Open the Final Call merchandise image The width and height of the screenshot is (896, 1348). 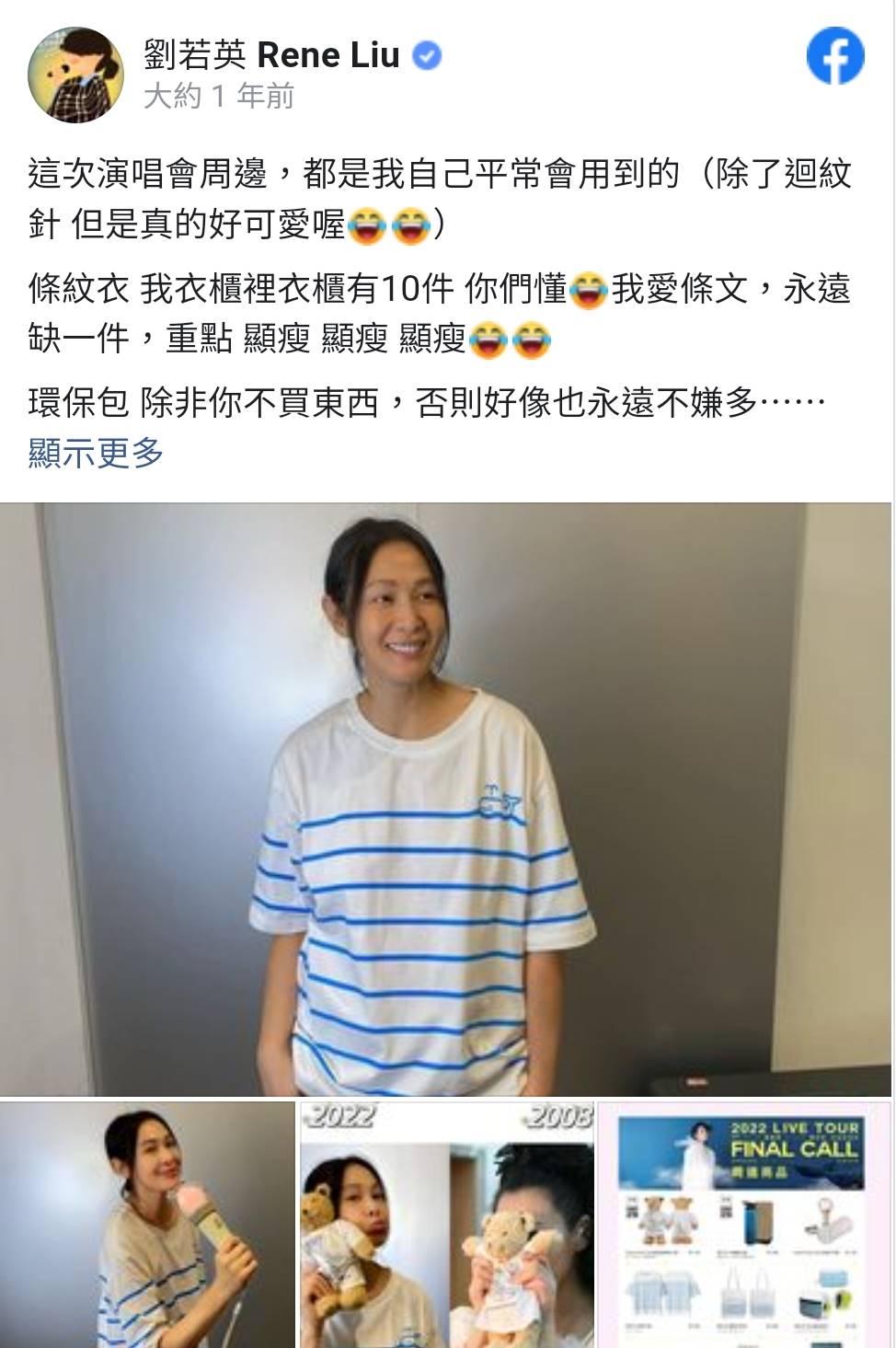[x=743, y=1224]
